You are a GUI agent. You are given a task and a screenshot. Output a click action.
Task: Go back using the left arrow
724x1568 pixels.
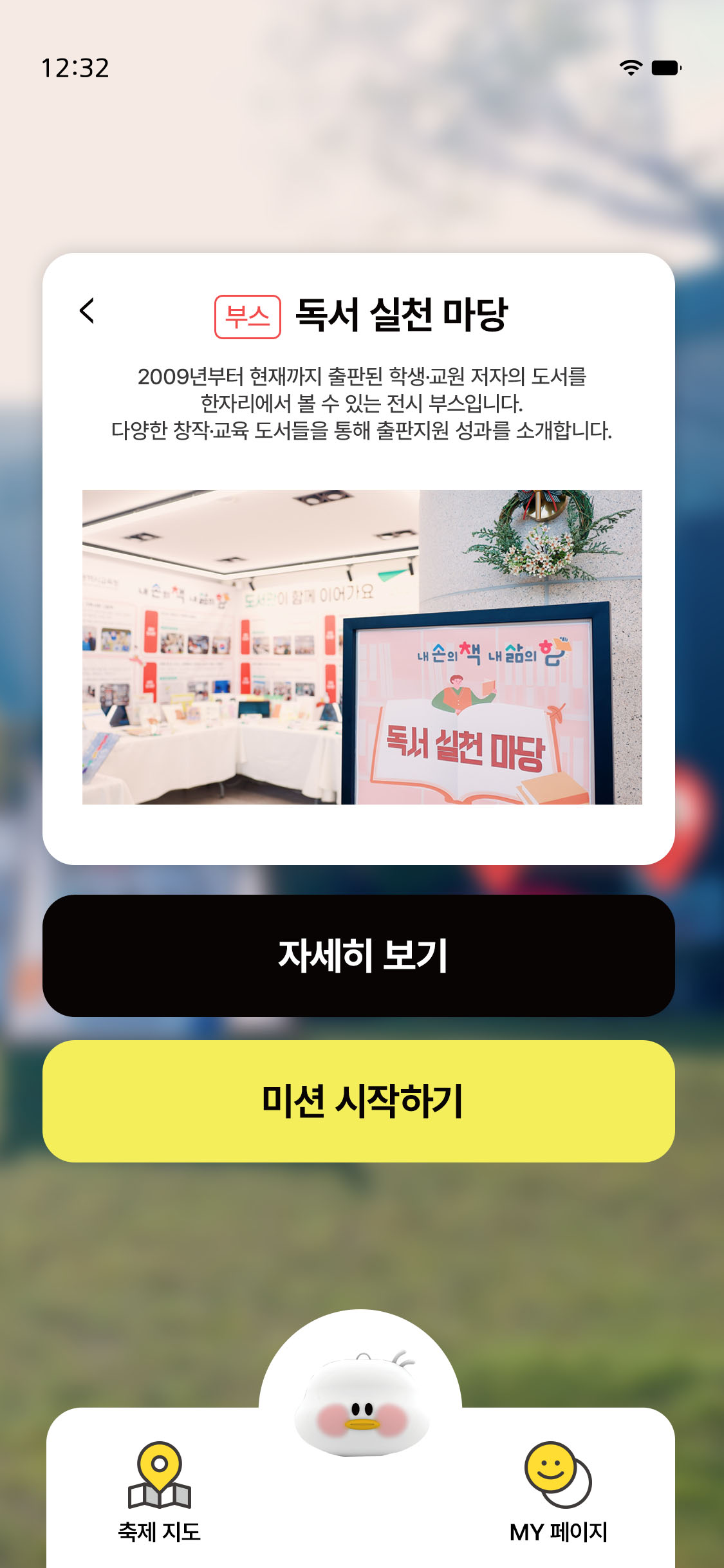[x=87, y=311]
